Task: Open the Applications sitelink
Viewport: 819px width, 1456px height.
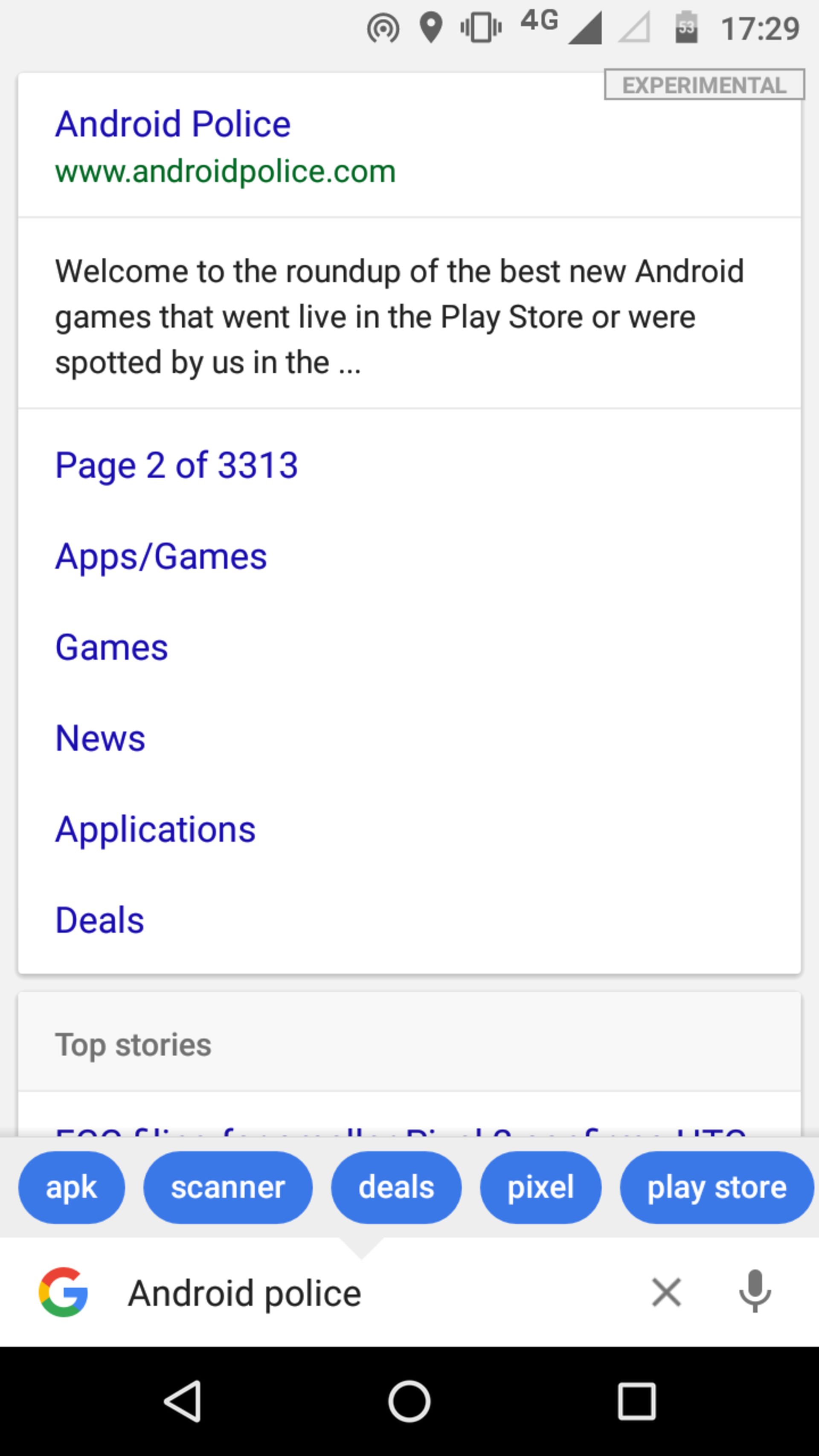Action: pos(155,830)
